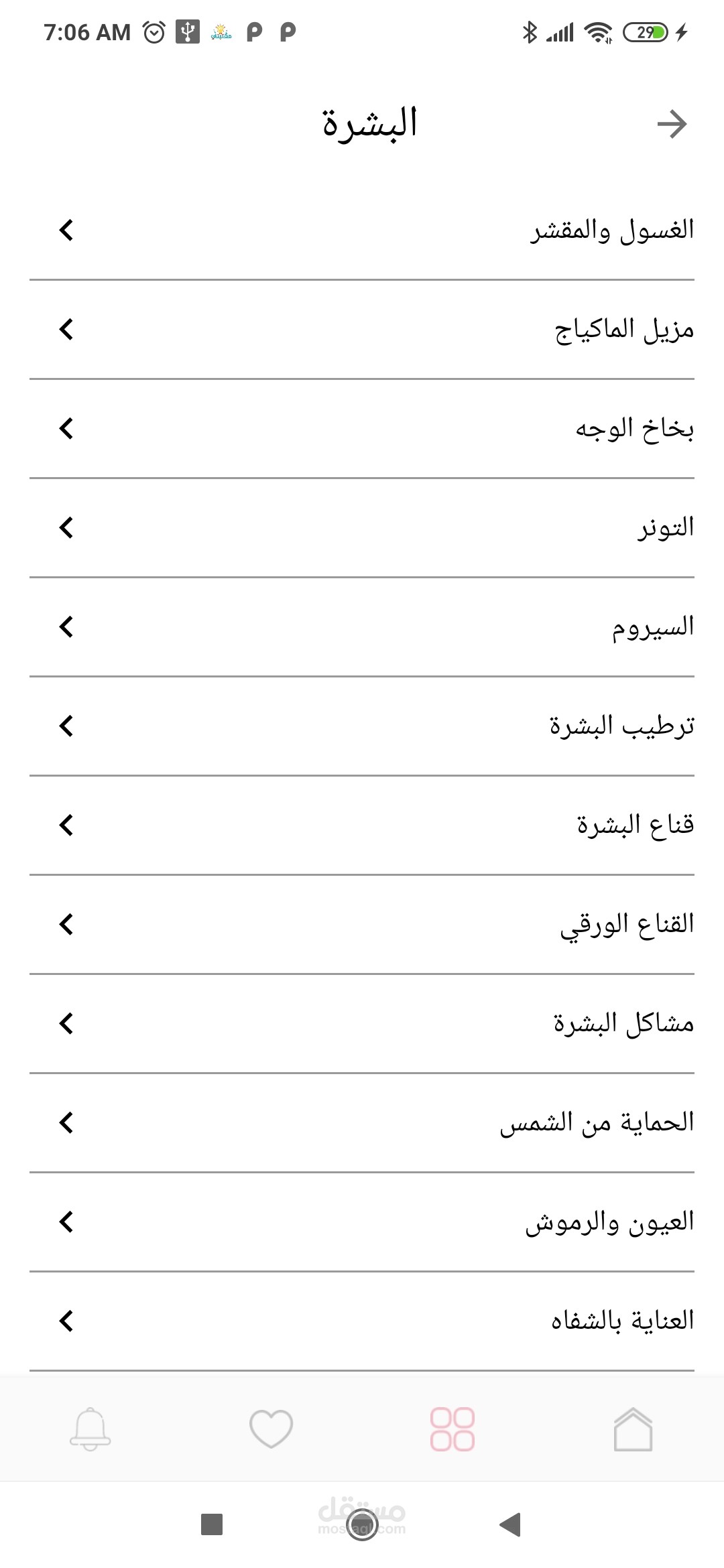
Task: Open recent apps with the square button
Action: pyautogui.click(x=212, y=1524)
